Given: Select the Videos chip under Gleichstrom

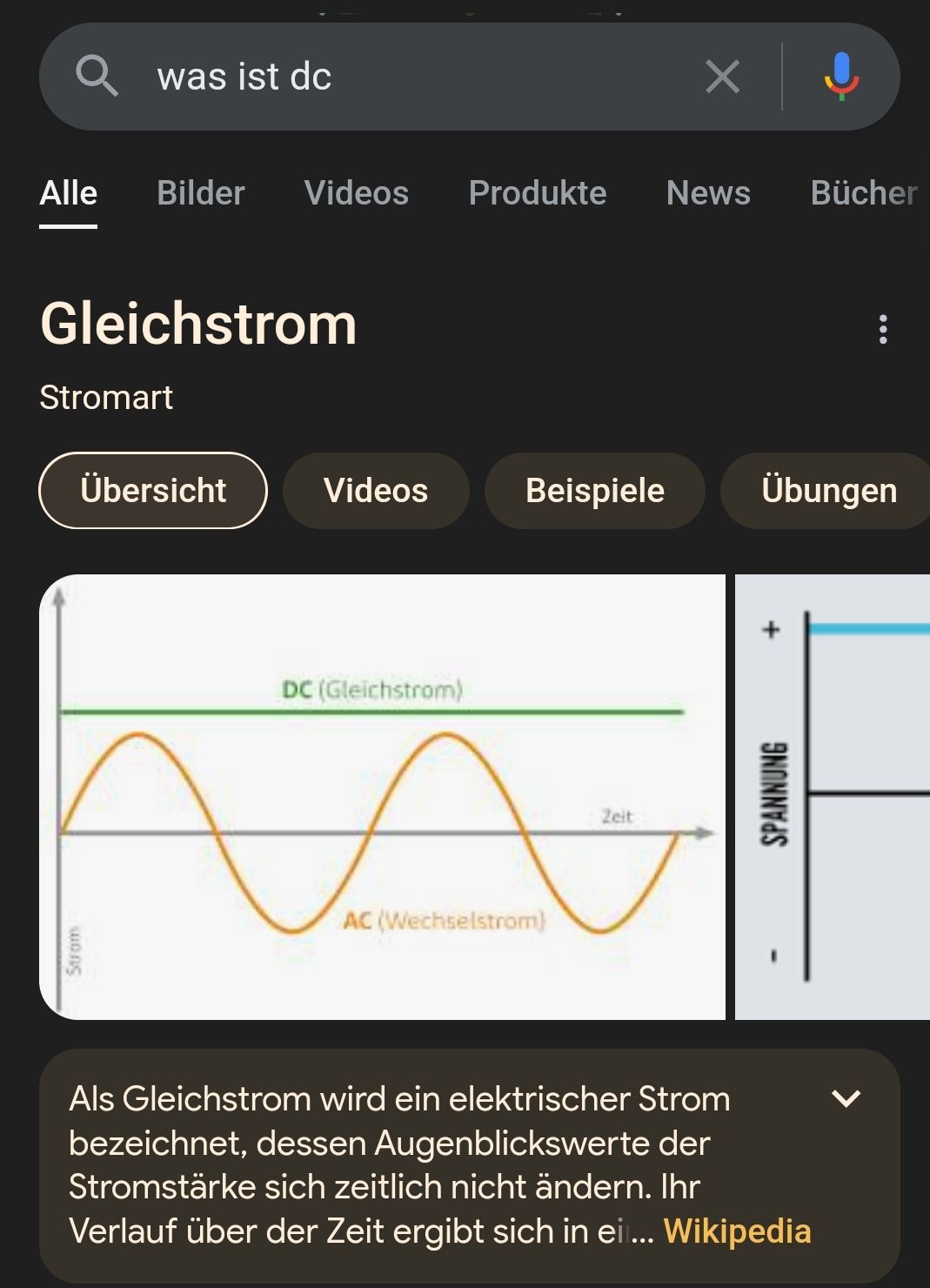Looking at the screenshot, I should (376, 491).
